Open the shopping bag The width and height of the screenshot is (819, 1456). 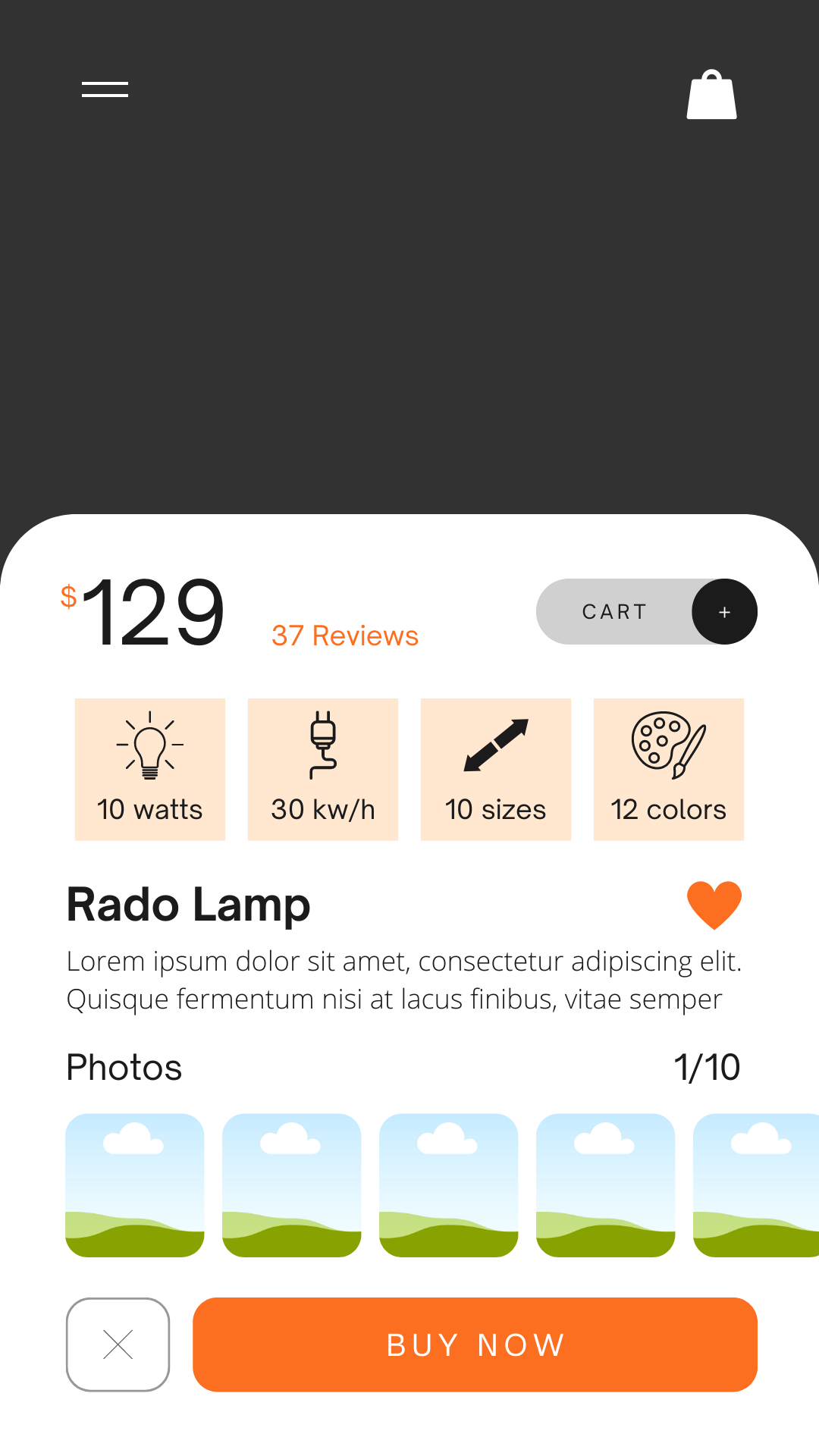coord(711,96)
